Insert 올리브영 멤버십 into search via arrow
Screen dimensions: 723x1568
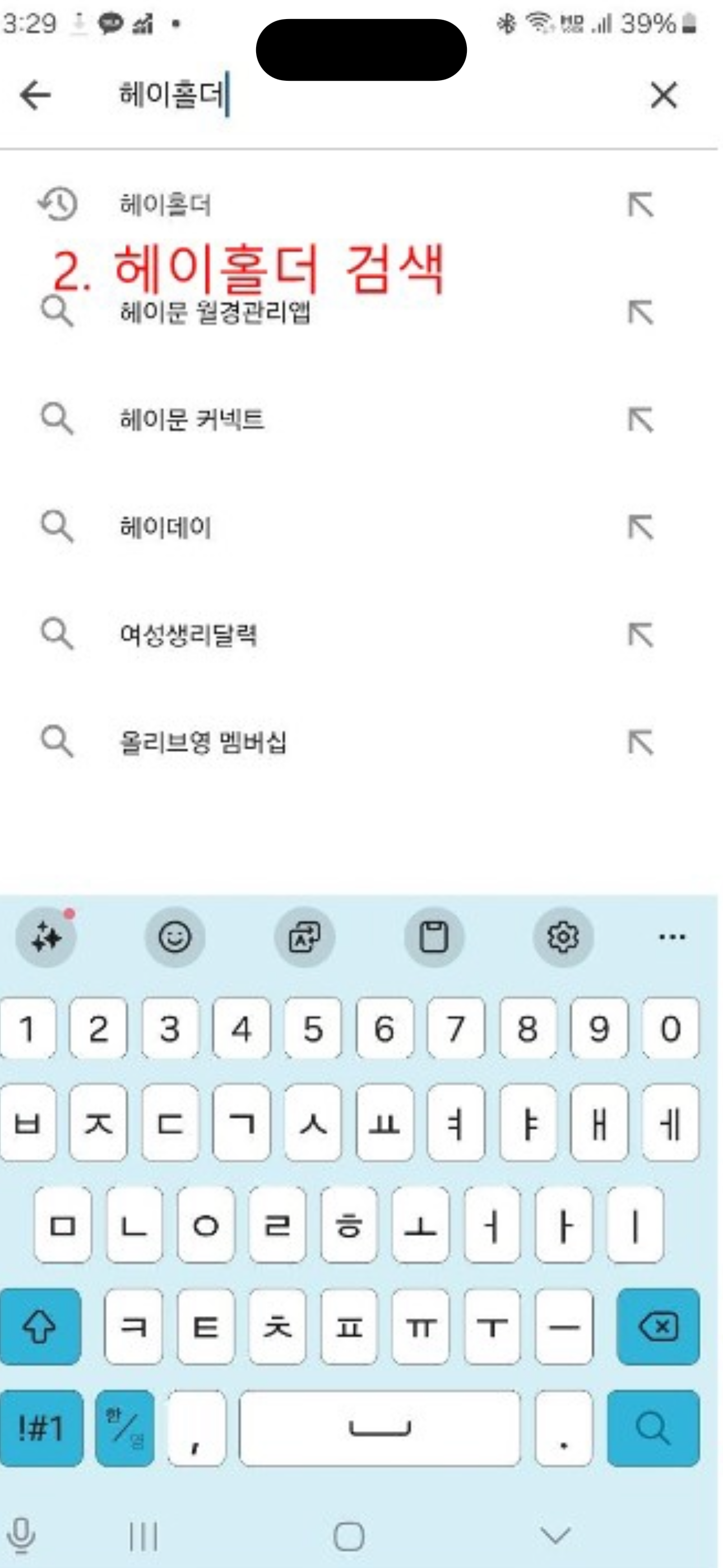pos(641,742)
